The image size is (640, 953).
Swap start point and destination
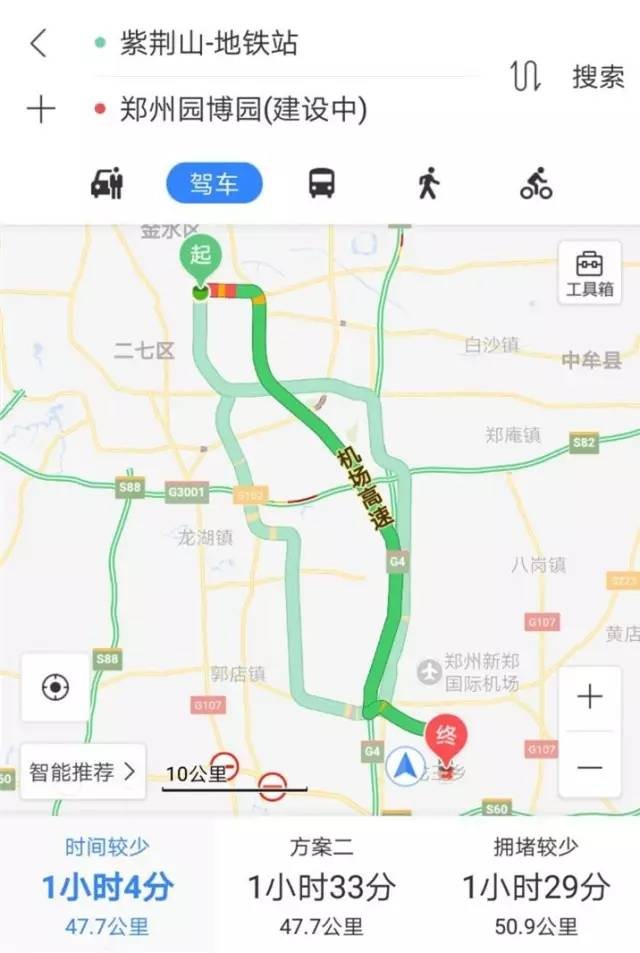526,77
